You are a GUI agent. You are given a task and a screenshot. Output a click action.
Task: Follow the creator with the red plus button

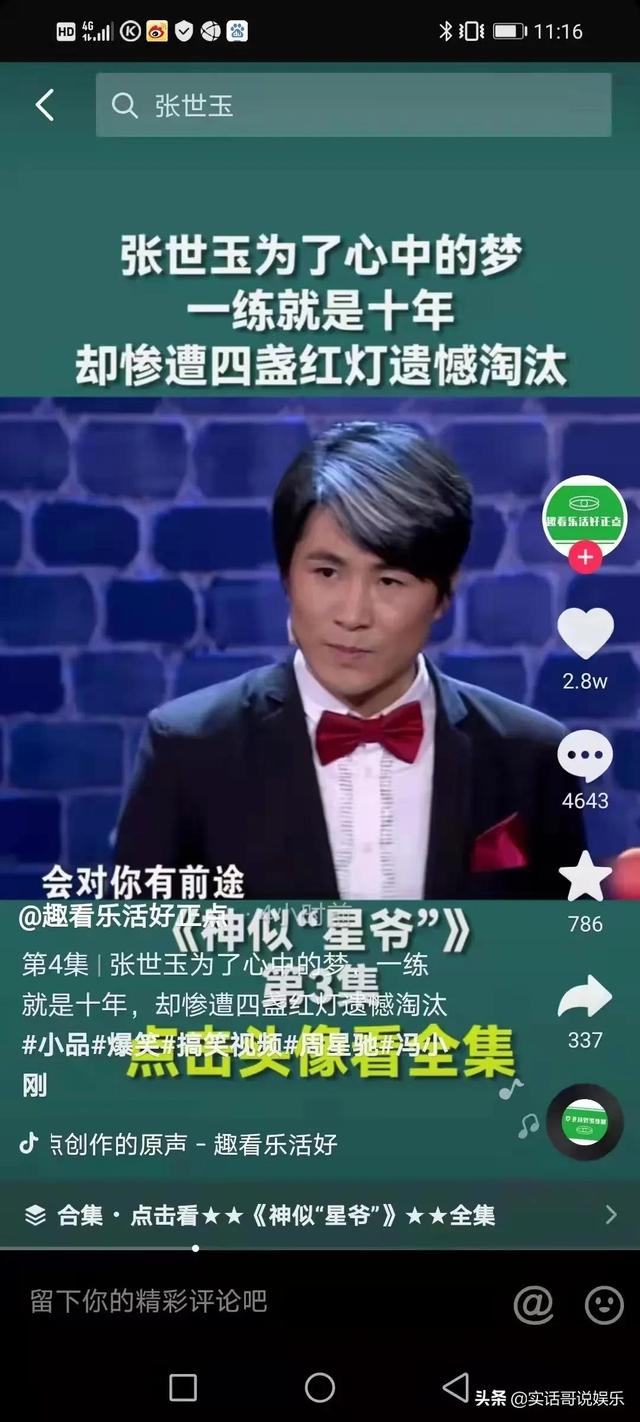click(585, 557)
